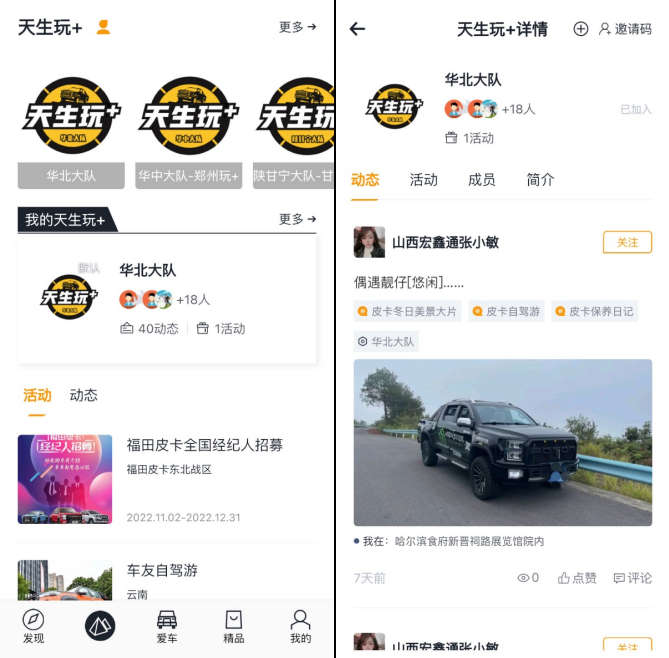
Task: Open 更多 beside 我的天生玩+
Action: (x=297, y=219)
